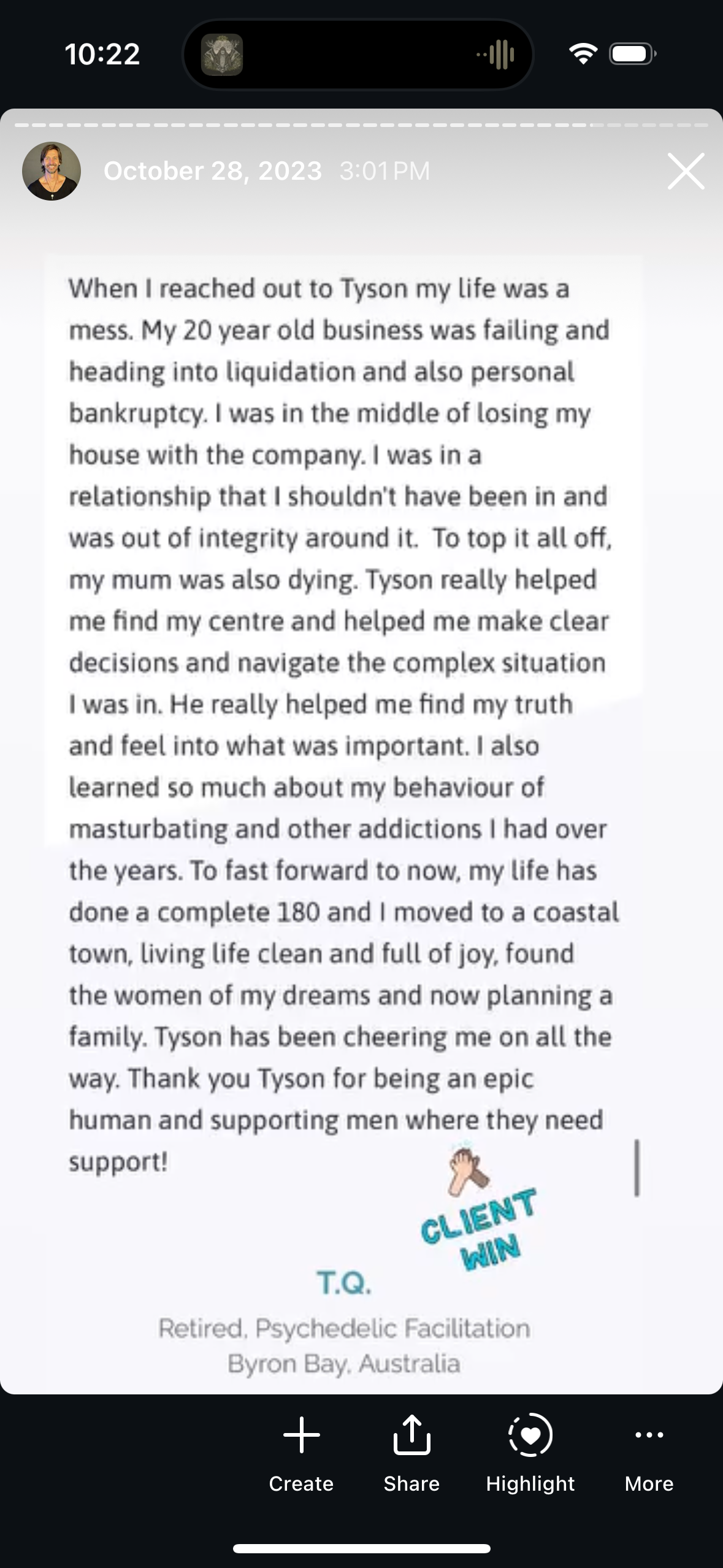723x1568 pixels.
Task: Add this story to Highlight
Action: [x=530, y=1451]
